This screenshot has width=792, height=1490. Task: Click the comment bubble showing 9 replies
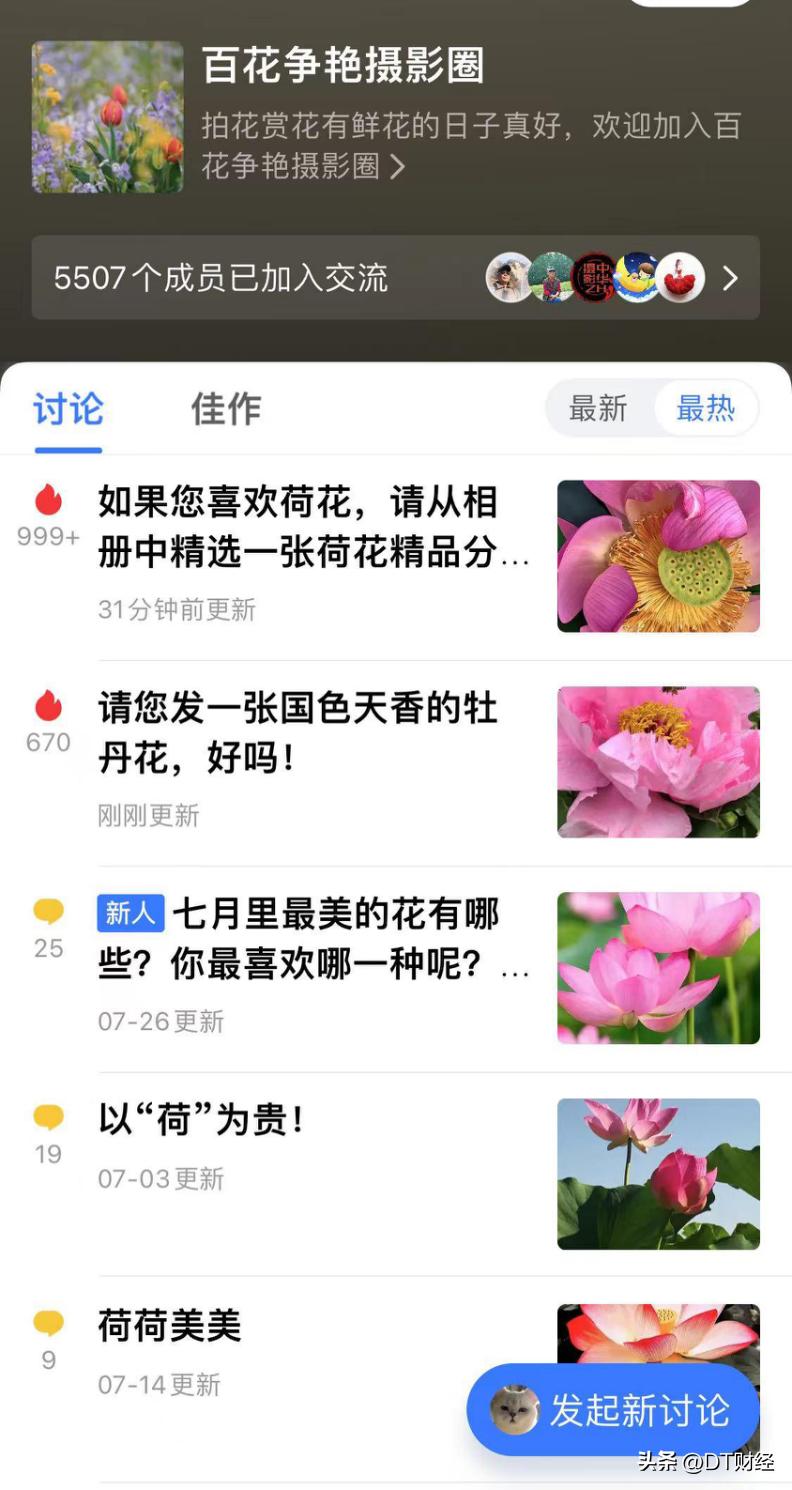point(46,1322)
